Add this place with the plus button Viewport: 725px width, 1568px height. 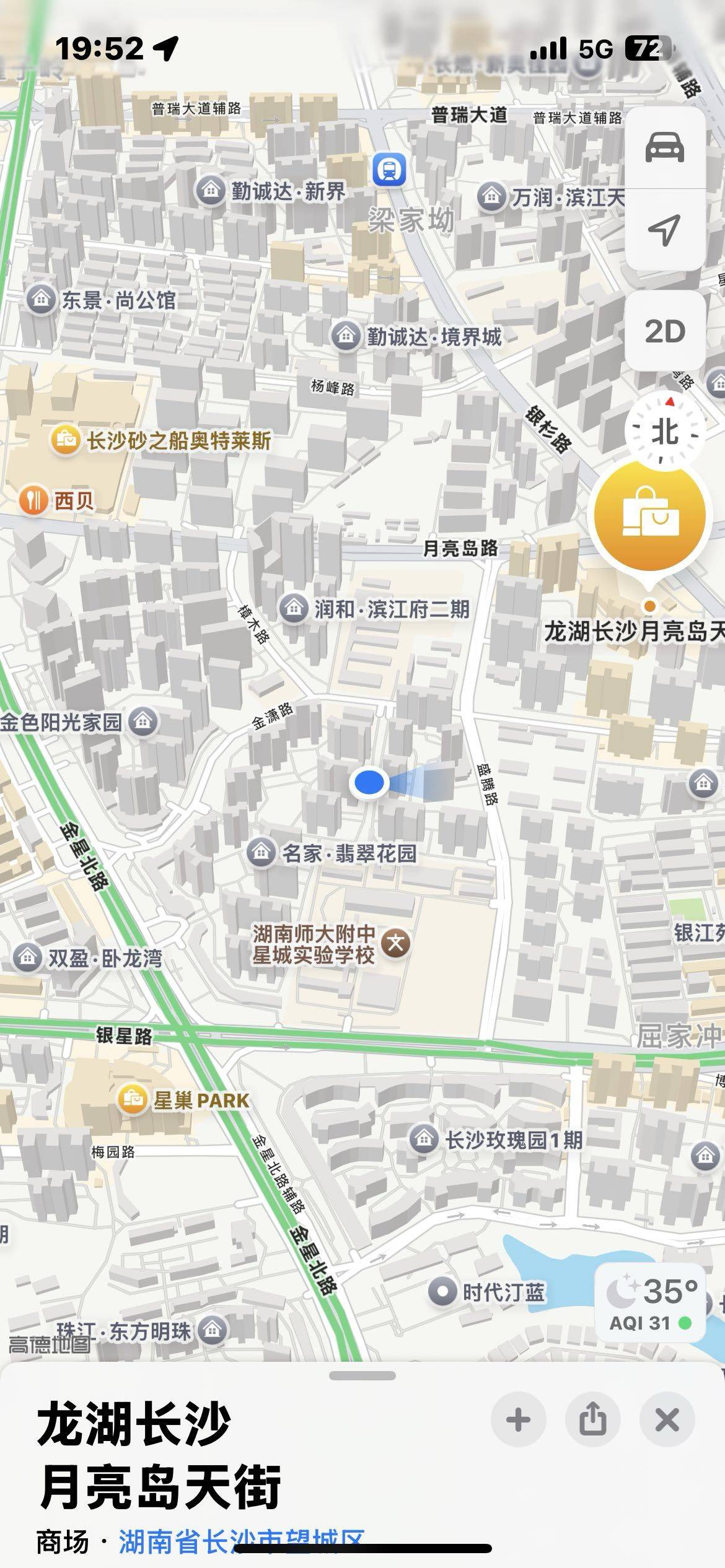pos(518,1419)
